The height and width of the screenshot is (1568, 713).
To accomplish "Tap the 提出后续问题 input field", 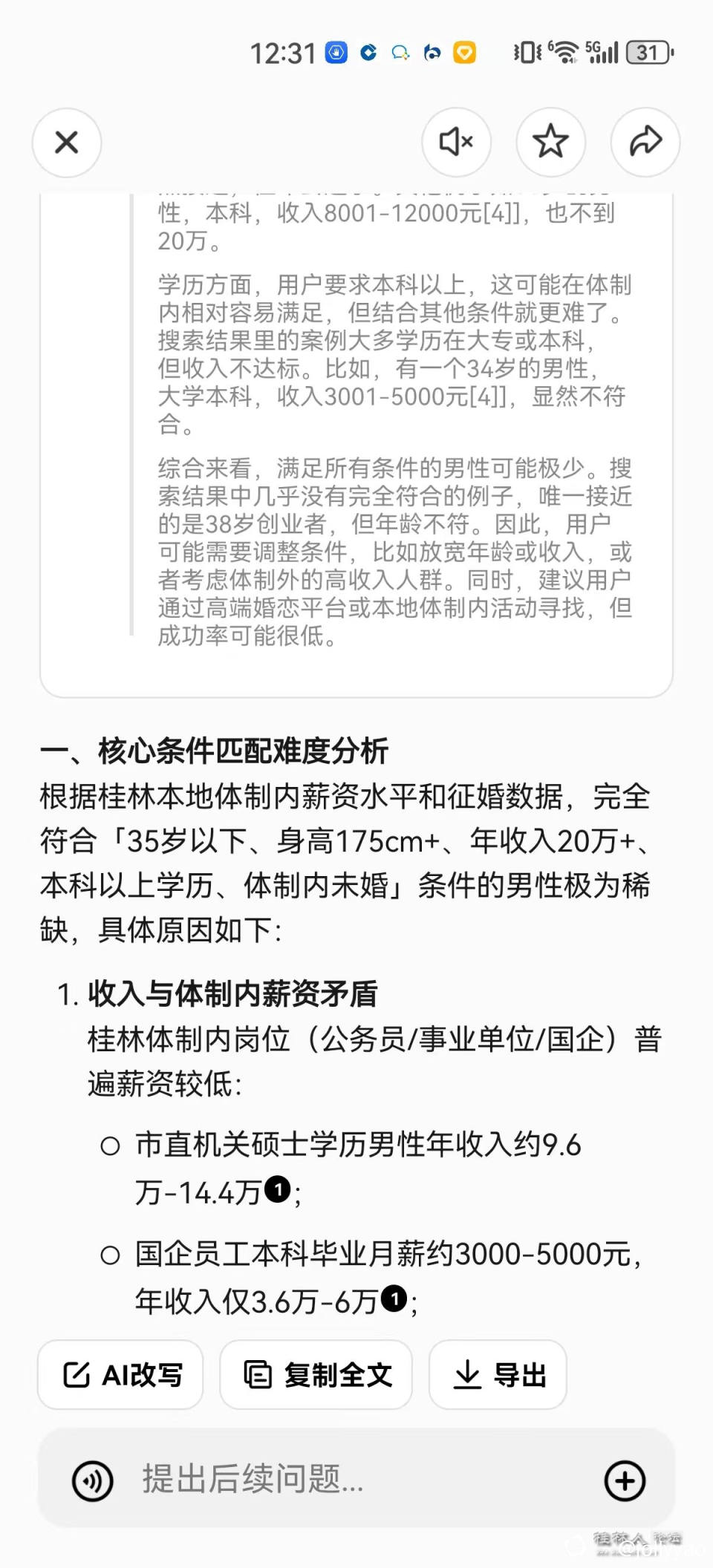I will pyautogui.click(x=334, y=1480).
